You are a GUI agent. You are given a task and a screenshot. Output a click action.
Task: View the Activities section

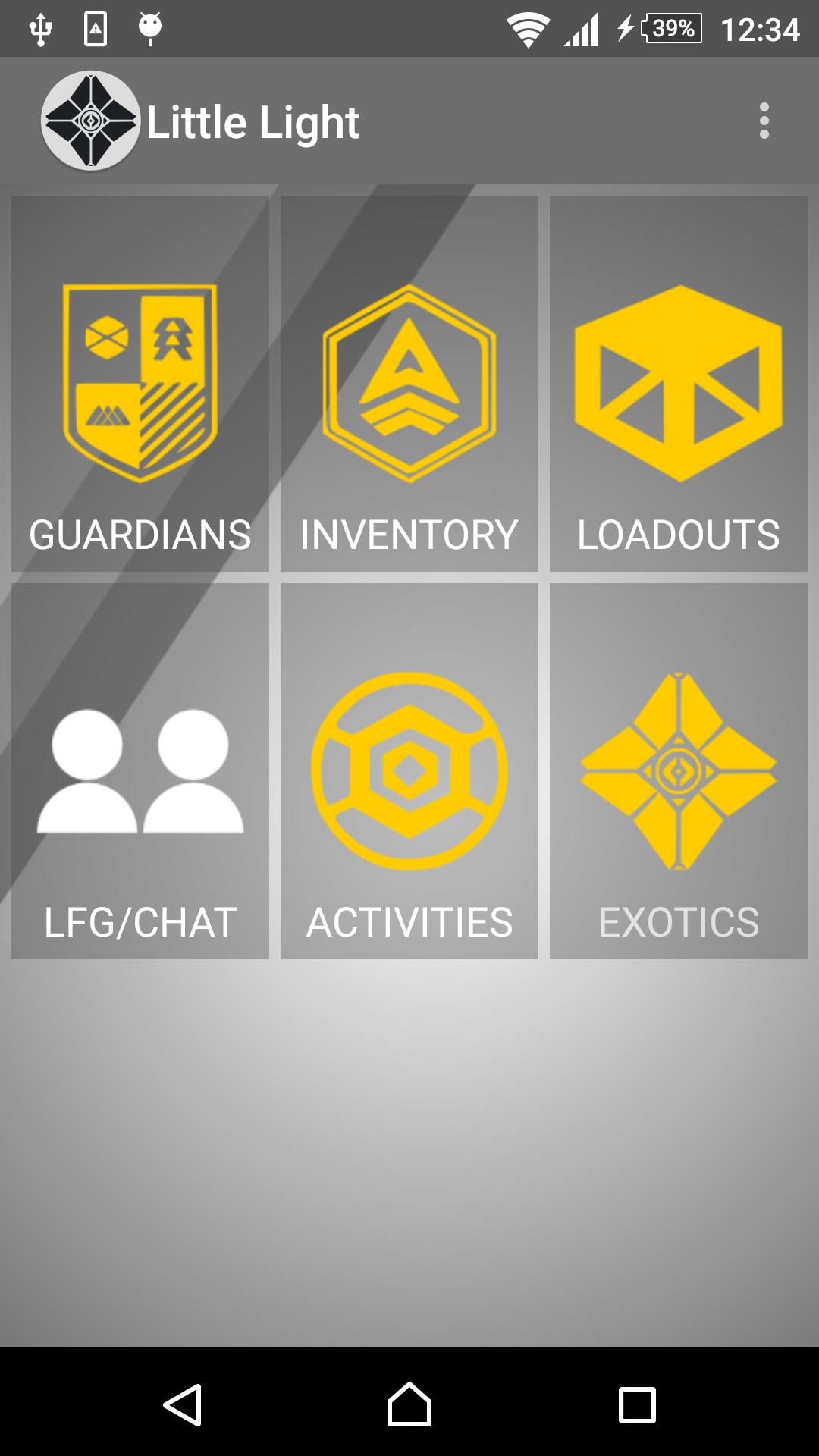409,770
